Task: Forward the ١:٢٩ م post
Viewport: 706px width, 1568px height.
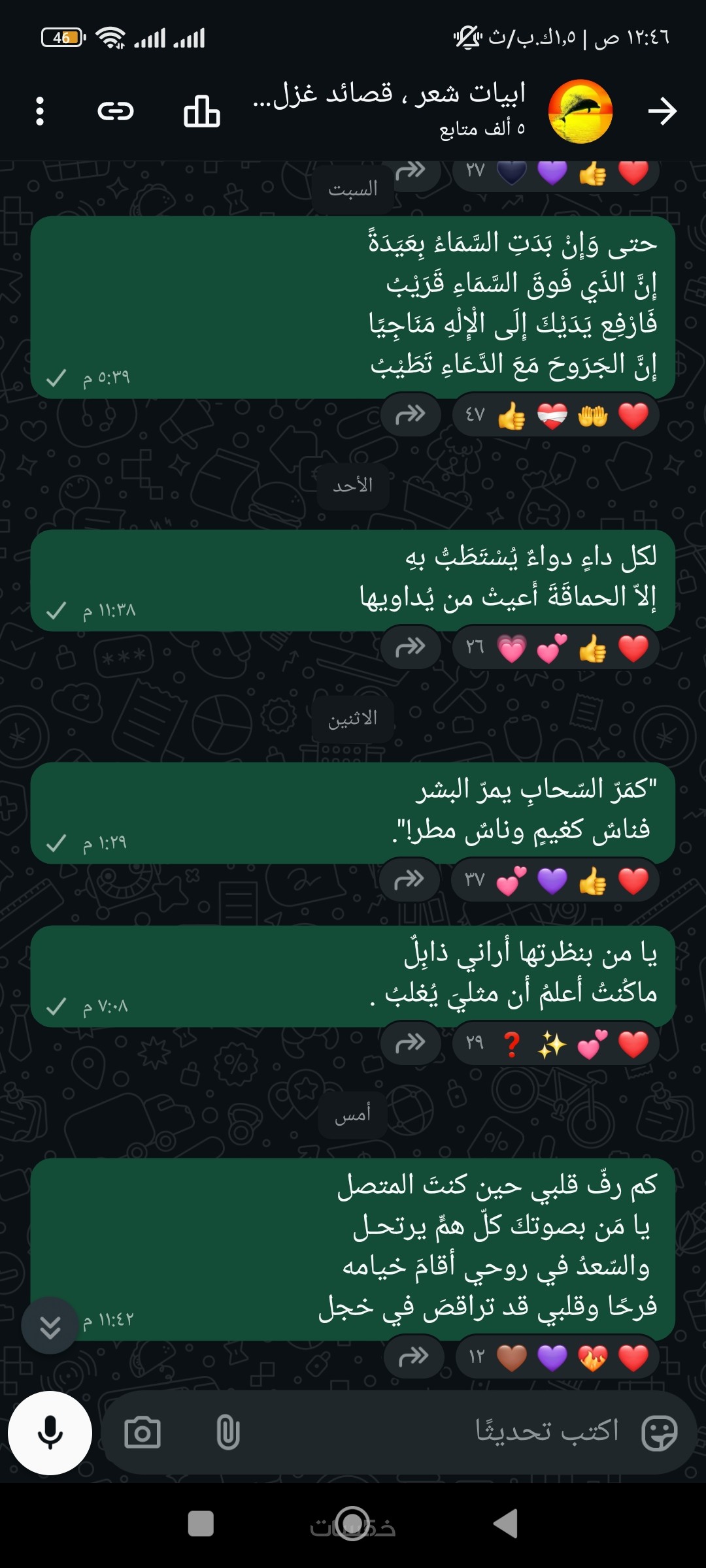Action: [x=409, y=880]
